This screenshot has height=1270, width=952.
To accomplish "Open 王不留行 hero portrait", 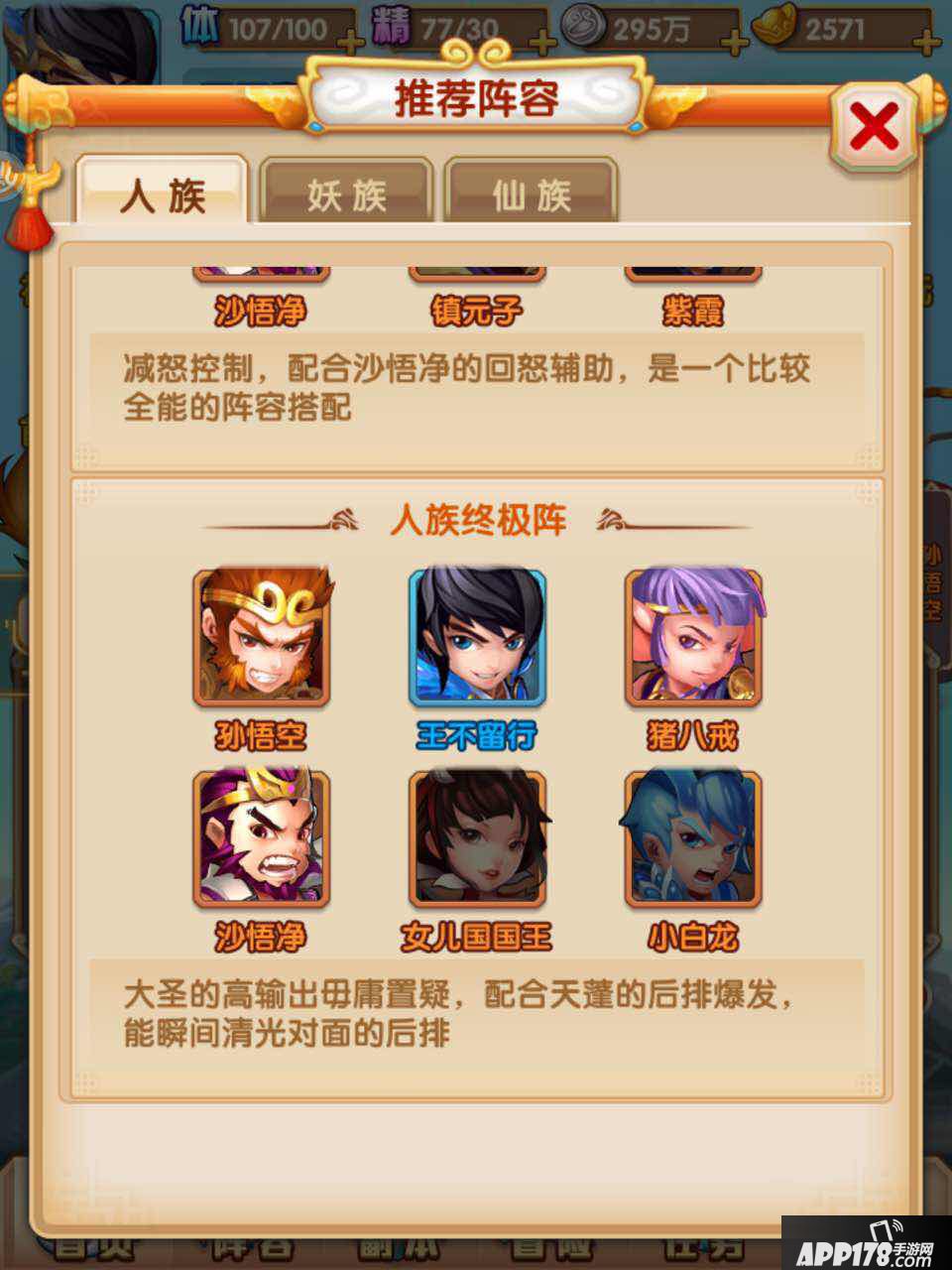I will [x=477, y=638].
